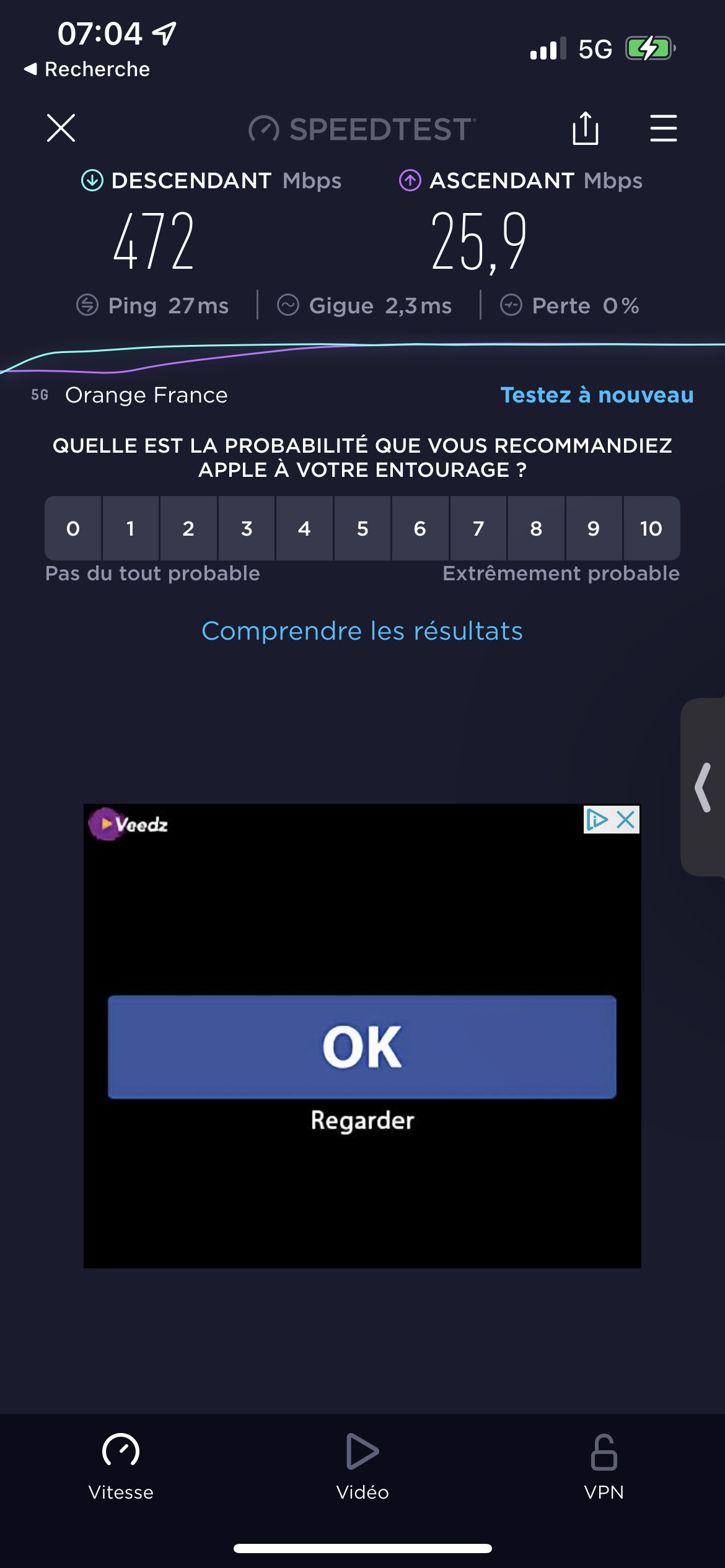Rate recommendation as 0
The image size is (725, 1568).
click(x=73, y=528)
